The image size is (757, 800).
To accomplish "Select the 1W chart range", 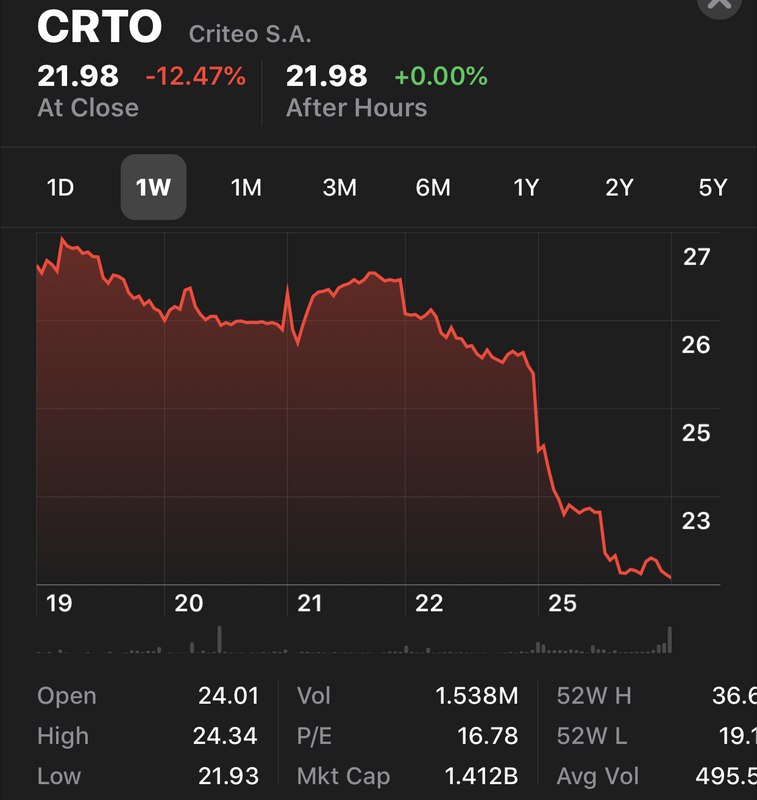I will coord(153,187).
